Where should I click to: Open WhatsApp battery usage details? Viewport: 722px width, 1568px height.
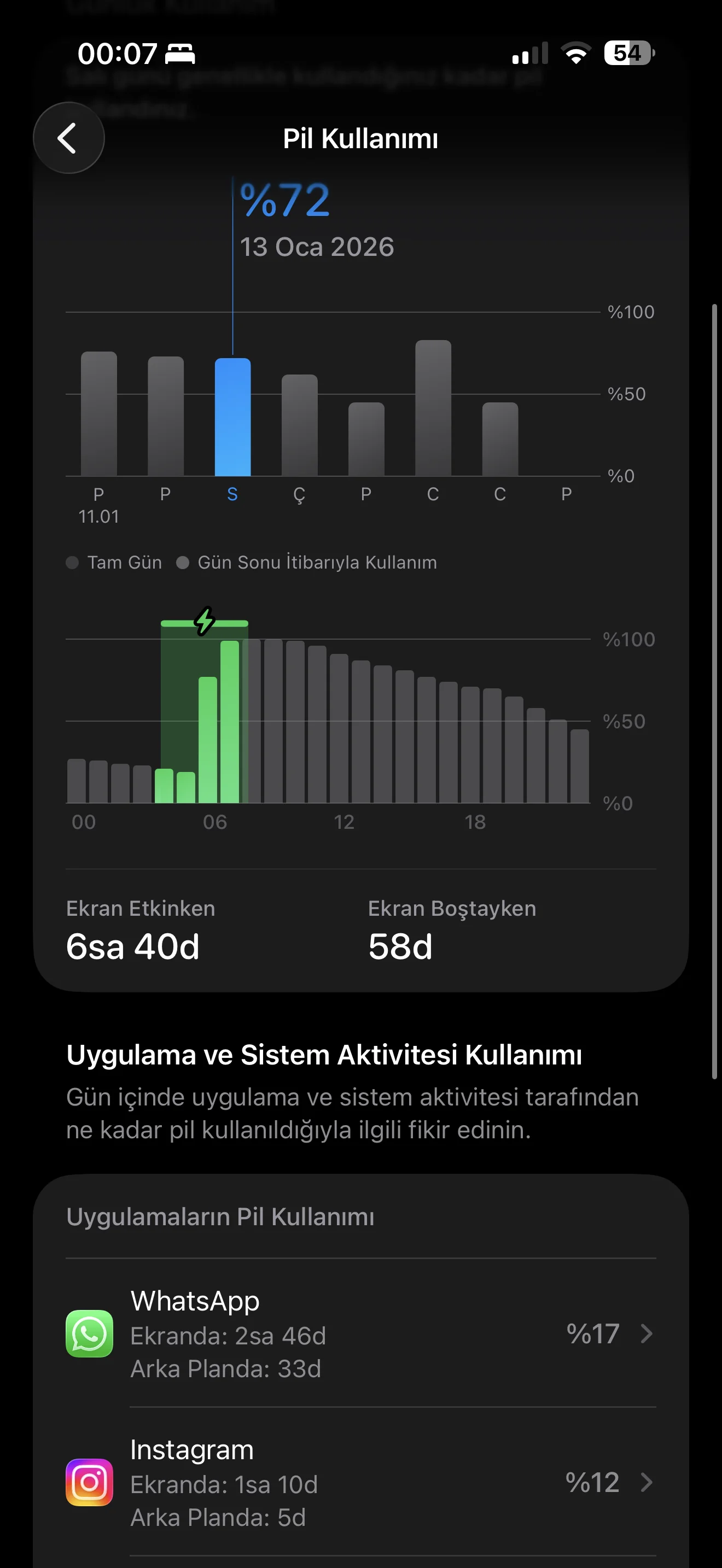pyautogui.click(x=360, y=1333)
